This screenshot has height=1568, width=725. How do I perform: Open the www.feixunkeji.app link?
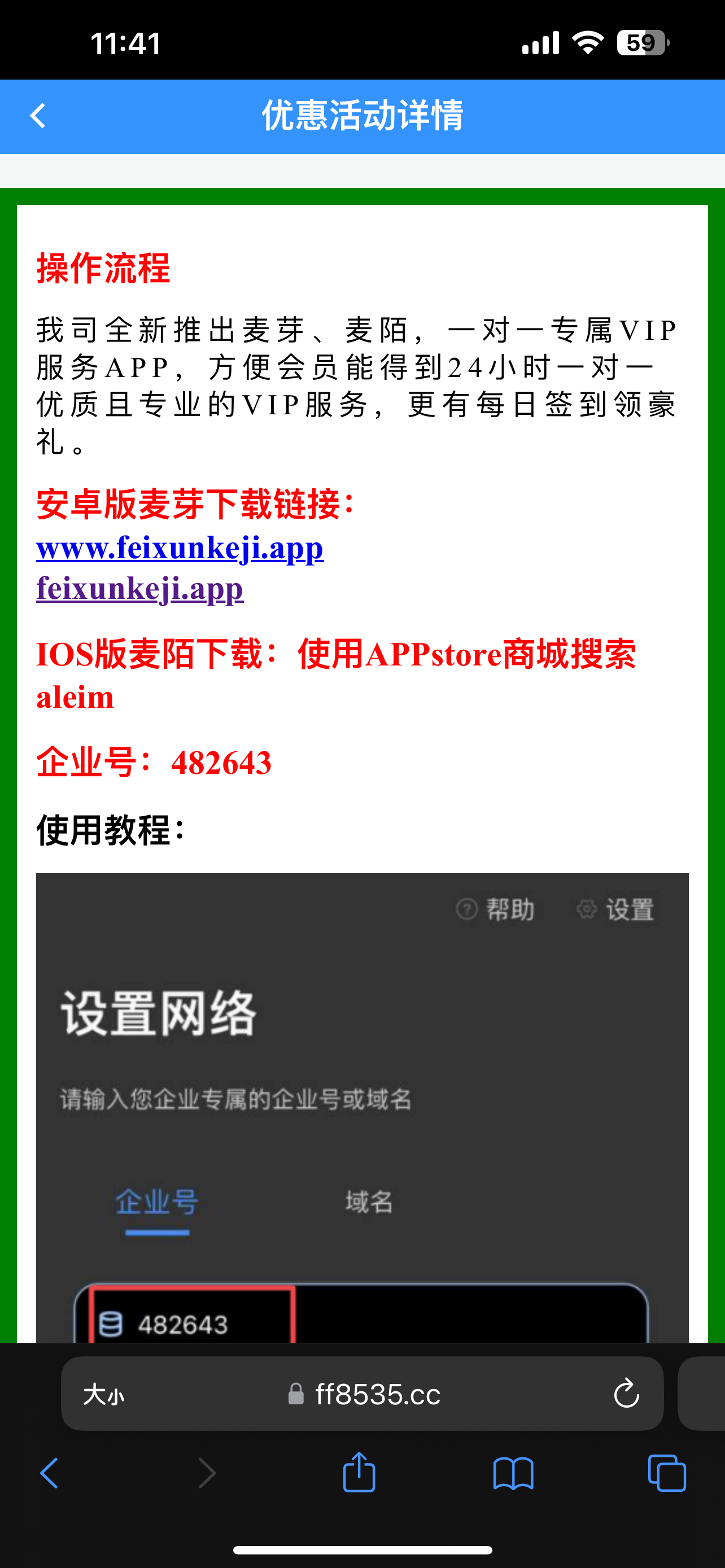point(180,548)
